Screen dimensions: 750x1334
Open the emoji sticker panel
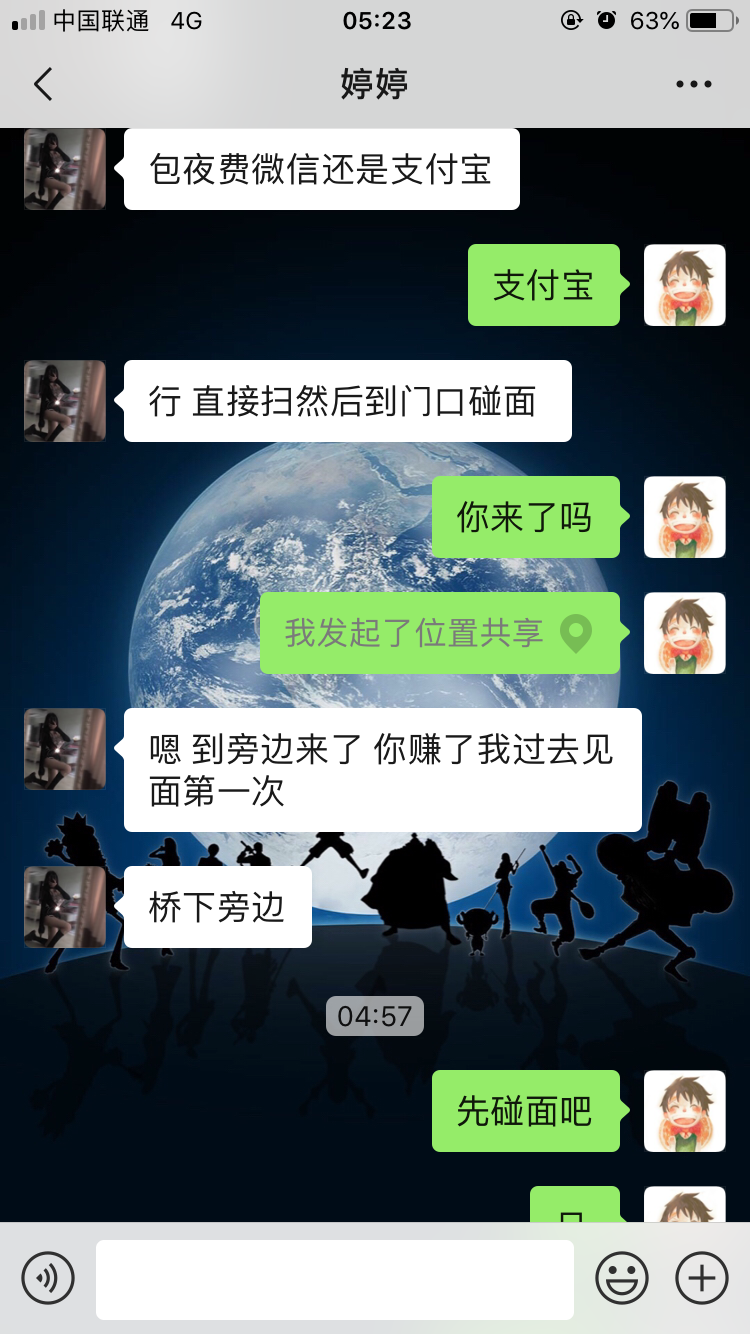622,1278
